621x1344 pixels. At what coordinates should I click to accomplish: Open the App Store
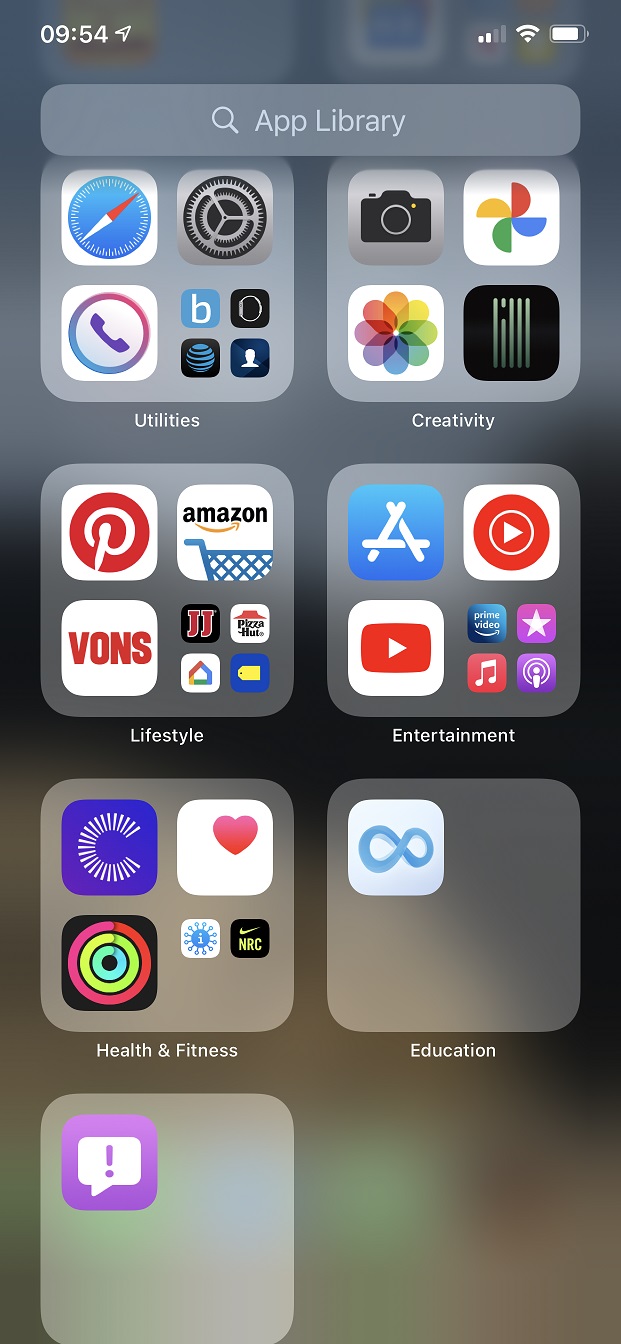(x=396, y=533)
